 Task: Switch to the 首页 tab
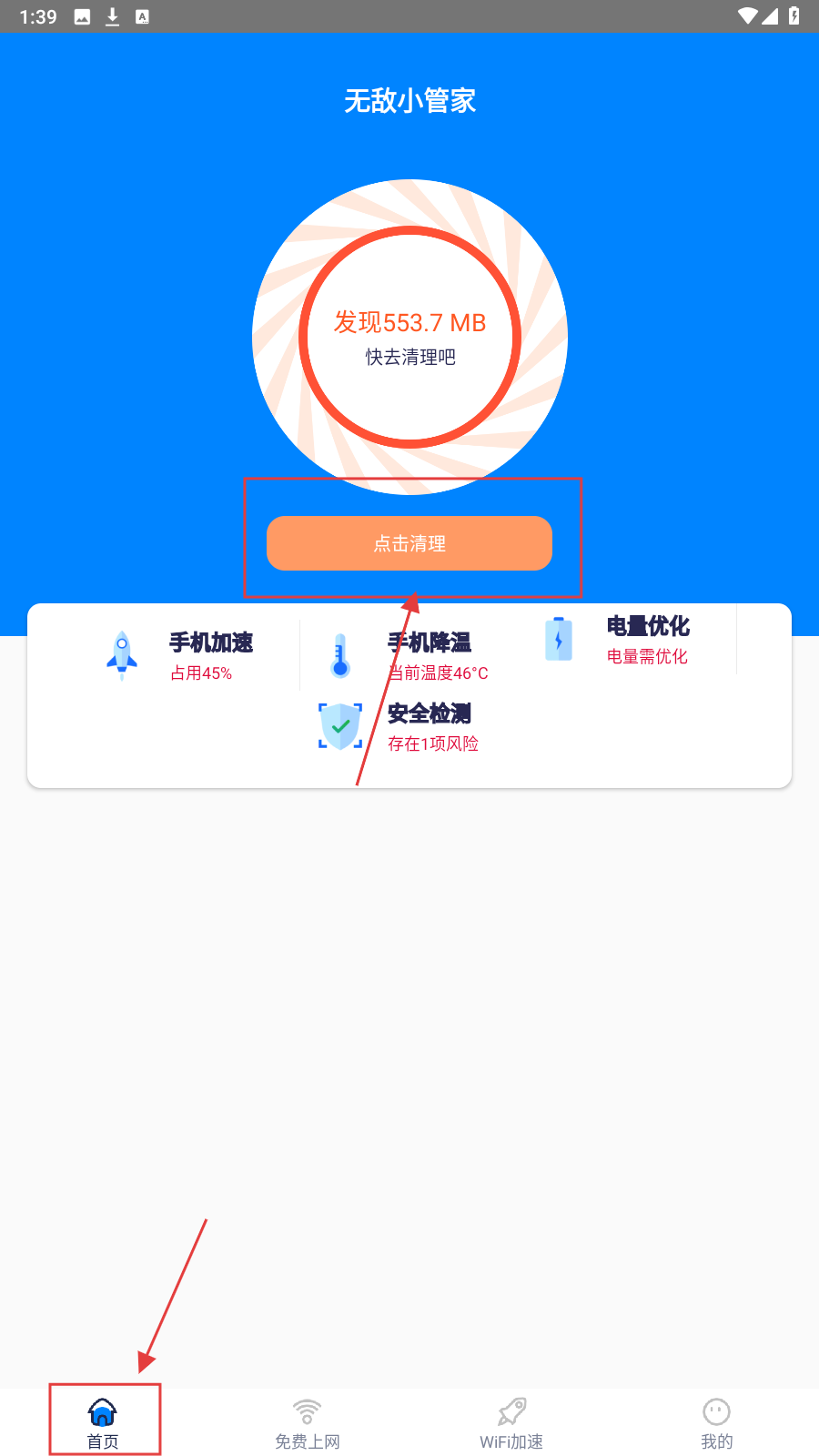103,1423
